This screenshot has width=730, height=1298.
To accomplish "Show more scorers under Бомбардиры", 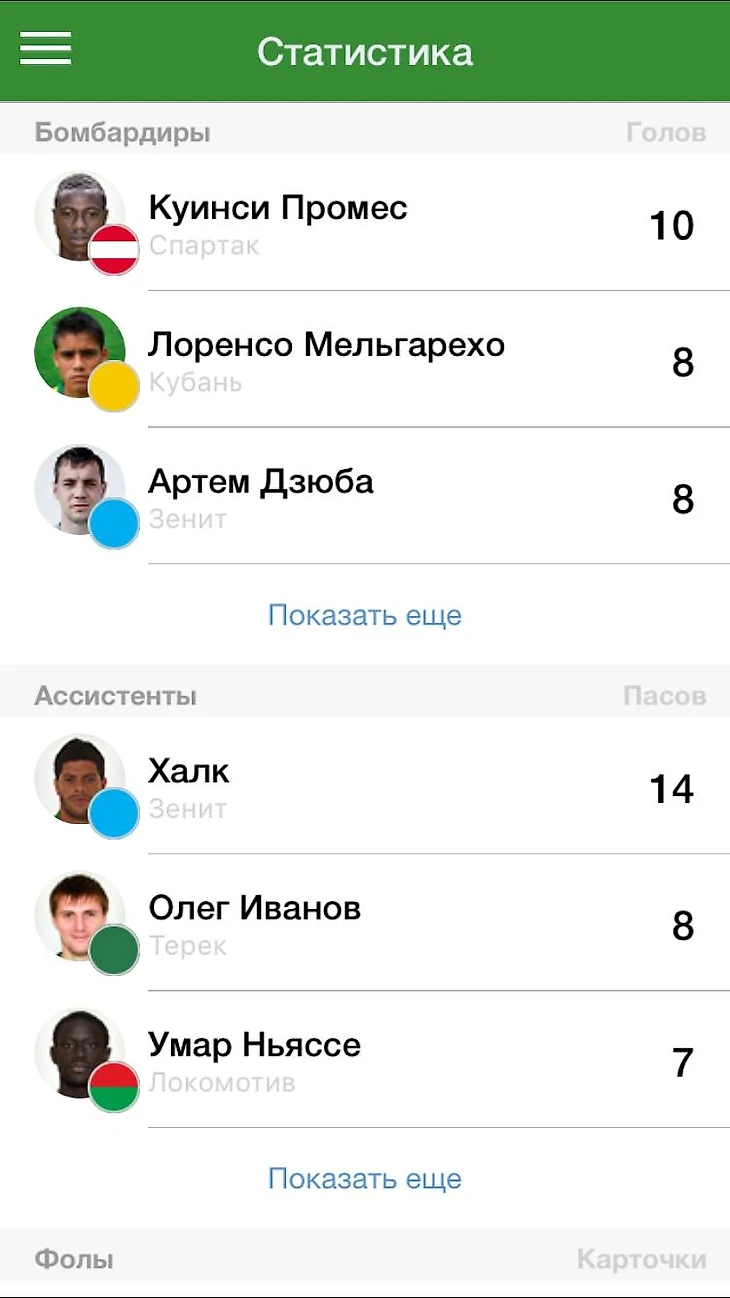I will pyautogui.click(x=365, y=614).
